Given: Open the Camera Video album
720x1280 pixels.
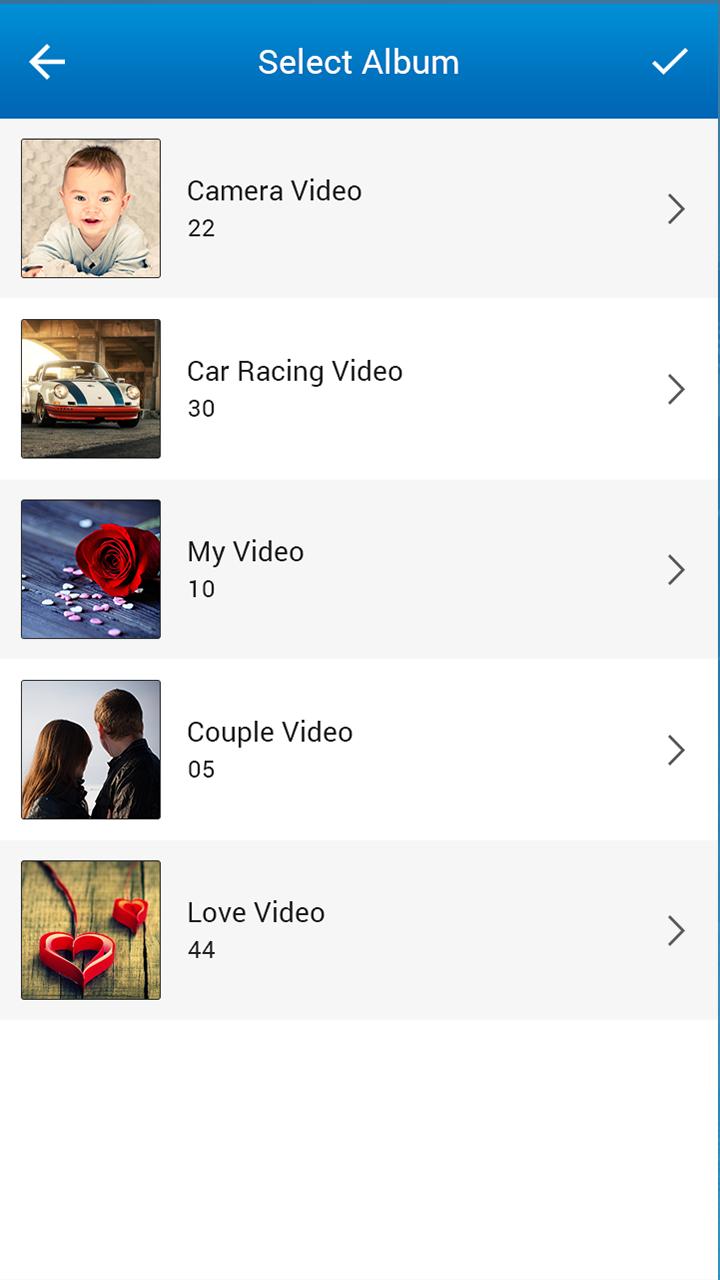Looking at the screenshot, I should 359,208.
